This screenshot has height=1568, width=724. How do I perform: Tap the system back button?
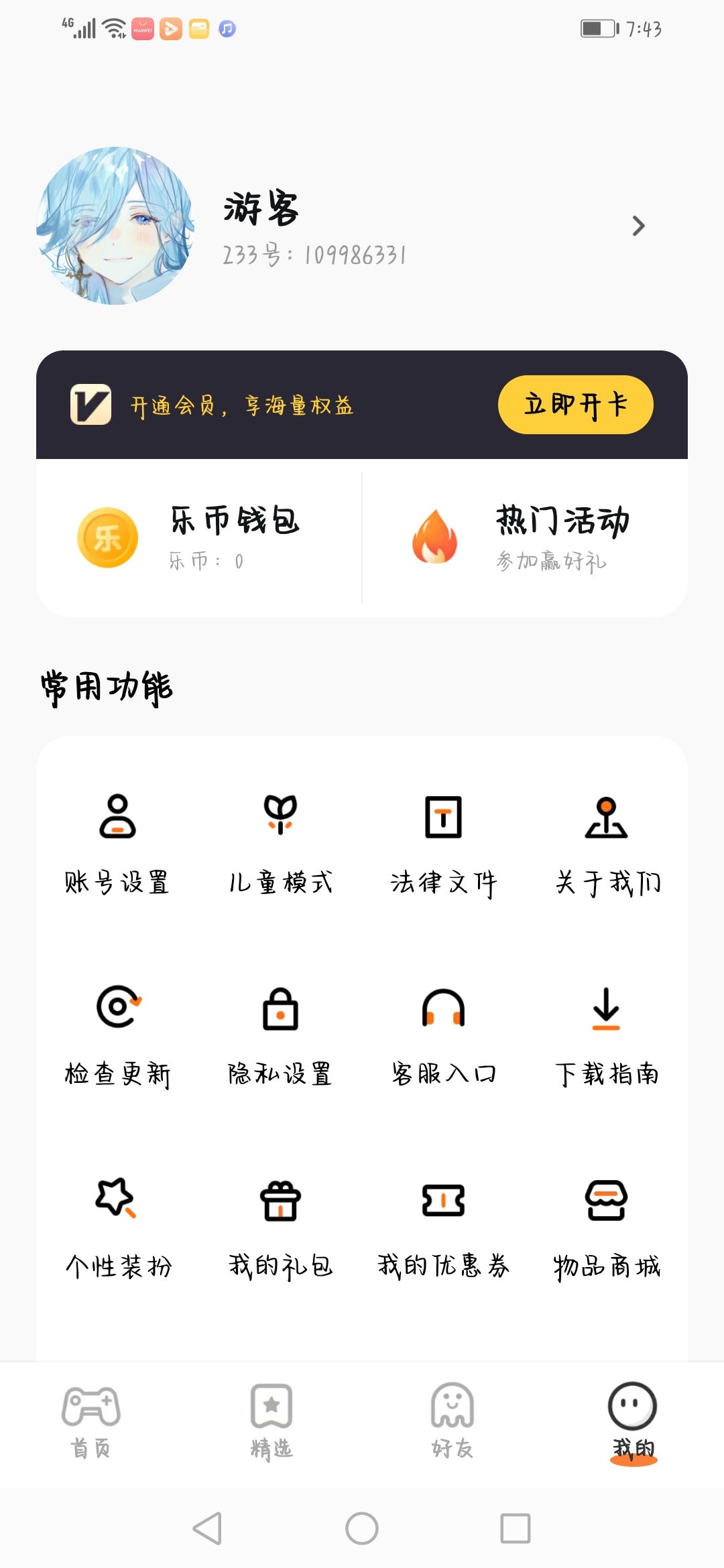pos(207,1528)
